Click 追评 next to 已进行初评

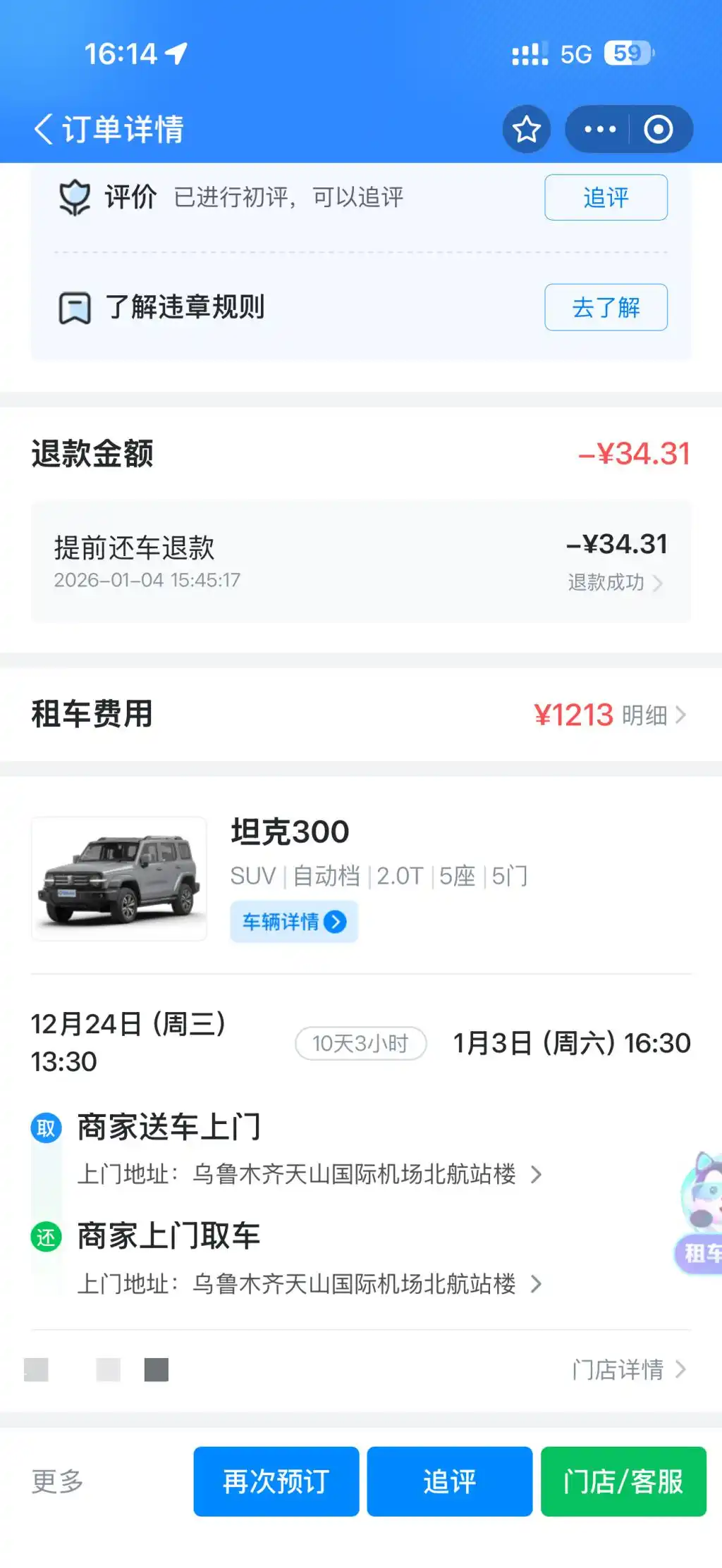(605, 197)
